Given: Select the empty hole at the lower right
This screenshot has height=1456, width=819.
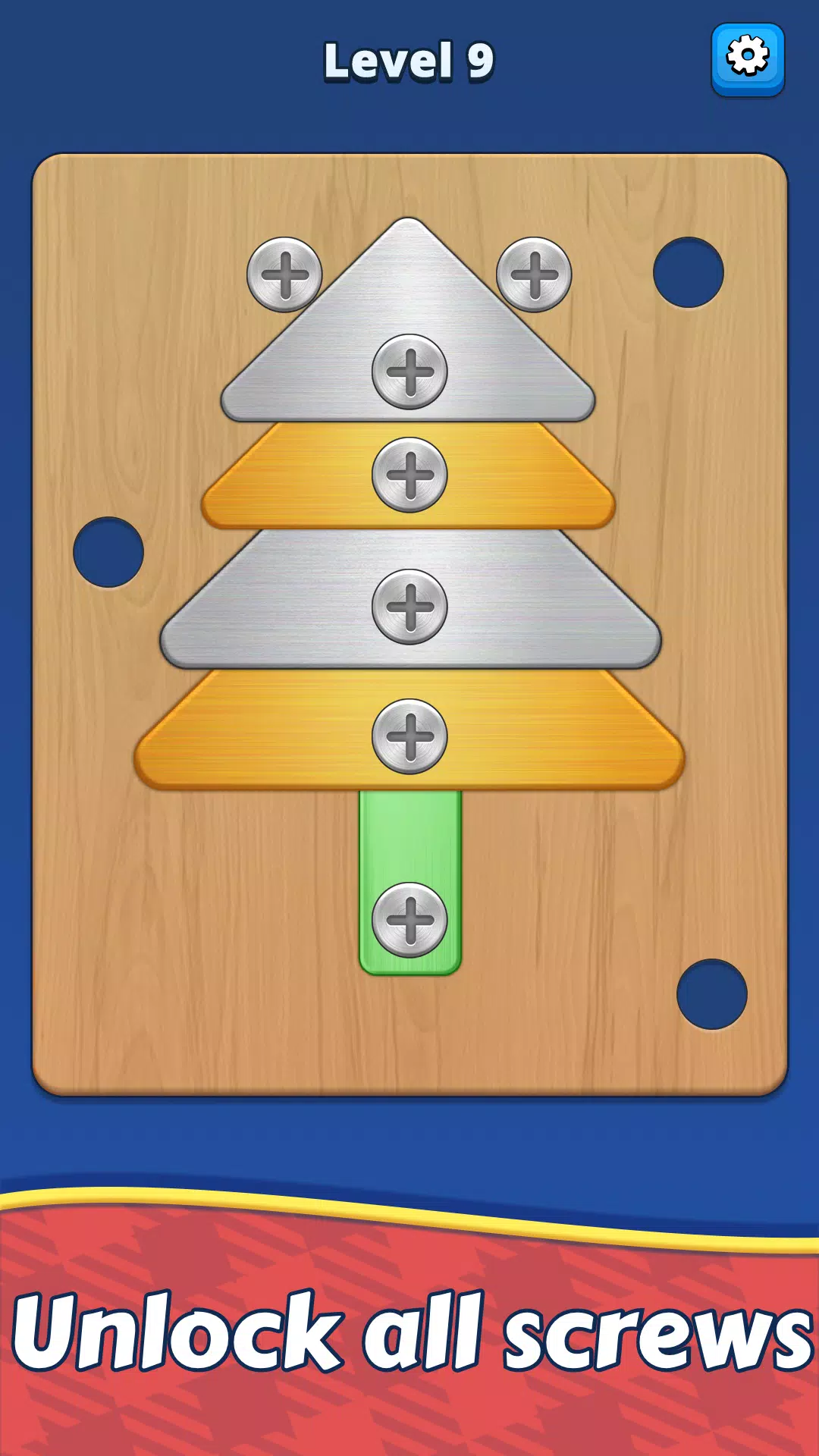Looking at the screenshot, I should 711,994.
